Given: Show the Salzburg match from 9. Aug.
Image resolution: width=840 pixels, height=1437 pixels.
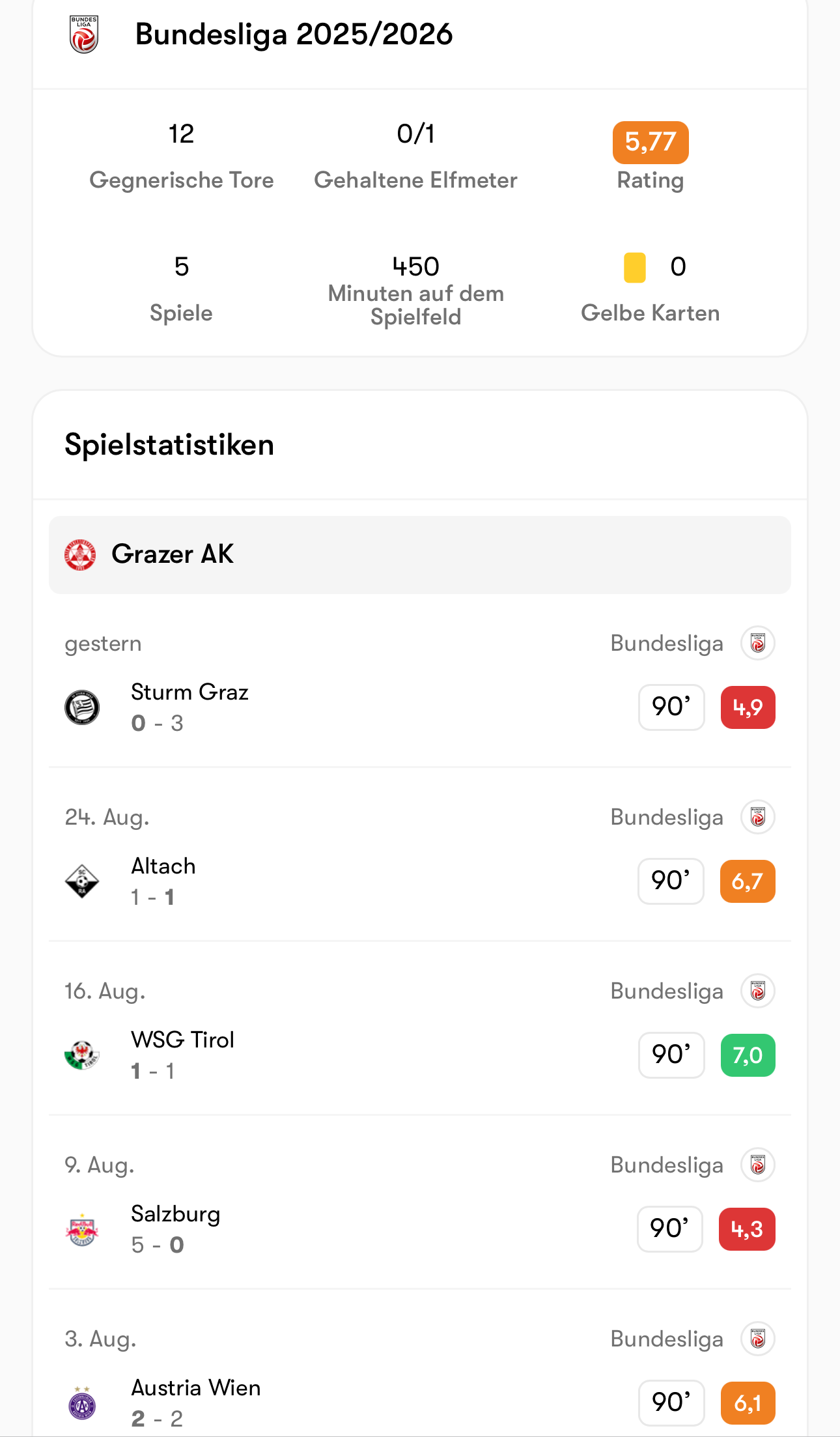Looking at the screenshot, I should click(420, 1202).
